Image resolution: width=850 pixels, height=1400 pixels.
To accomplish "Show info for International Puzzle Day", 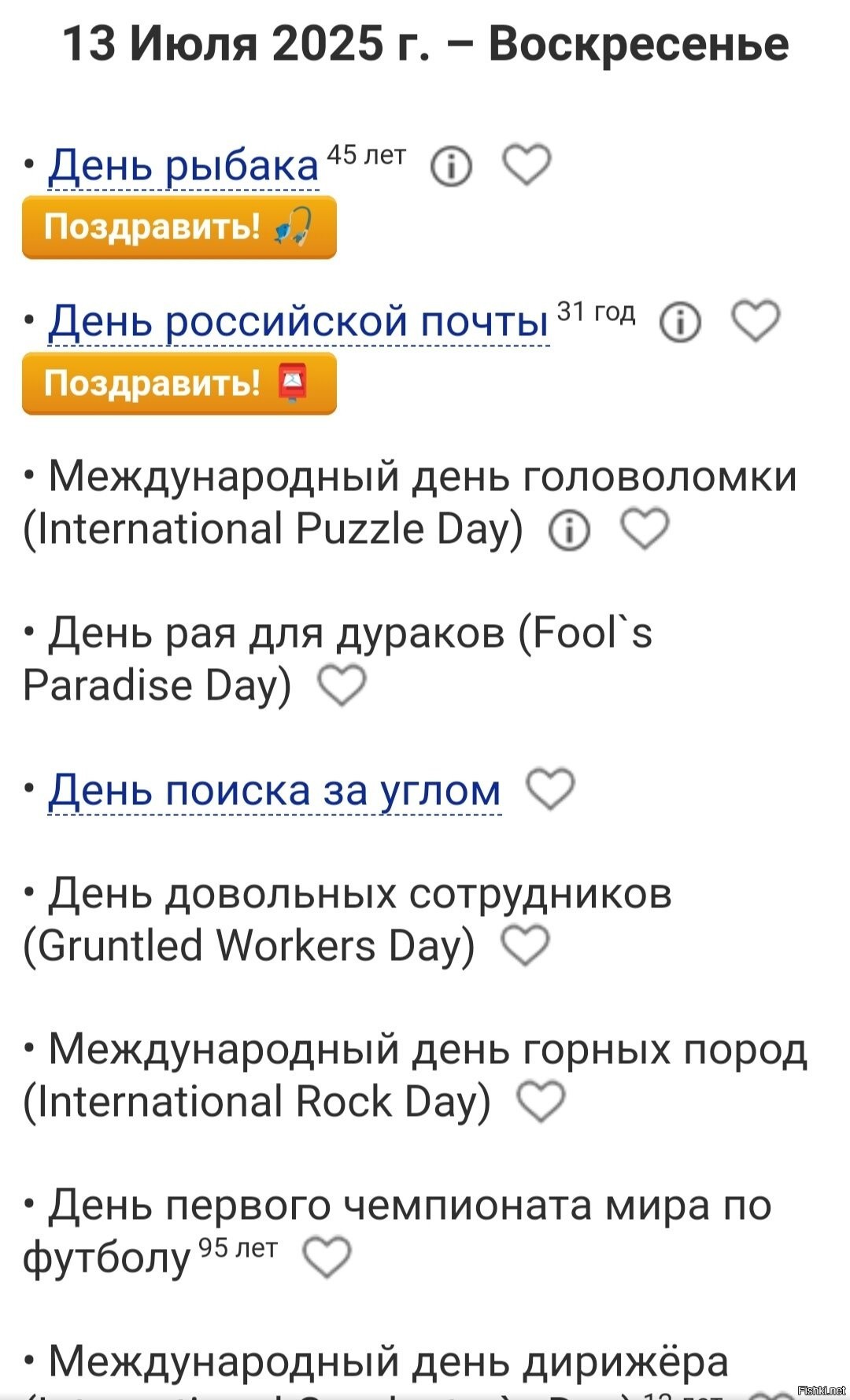I will [x=569, y=530].
